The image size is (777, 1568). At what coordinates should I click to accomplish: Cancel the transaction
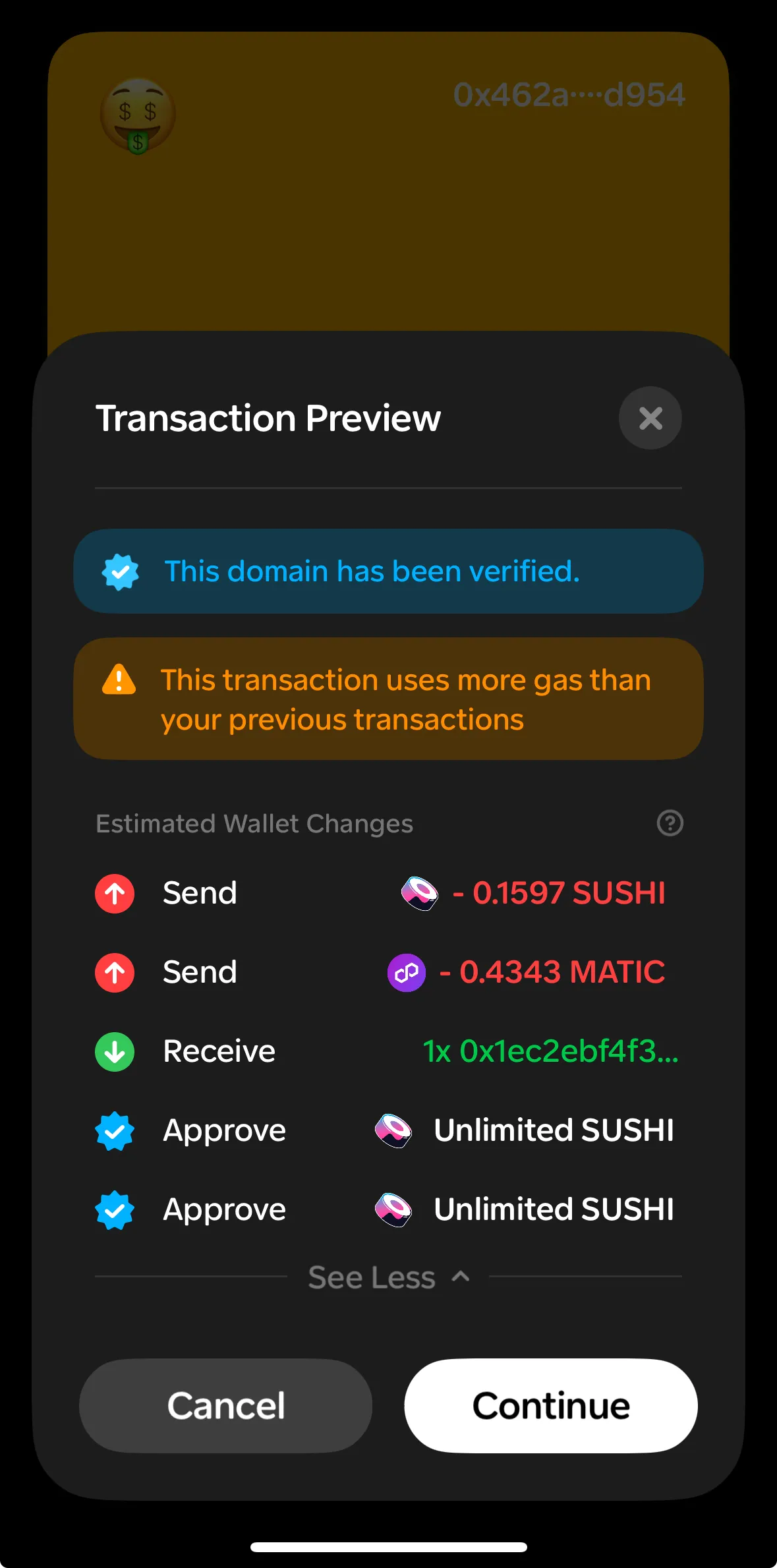(x=225, y=1405)
